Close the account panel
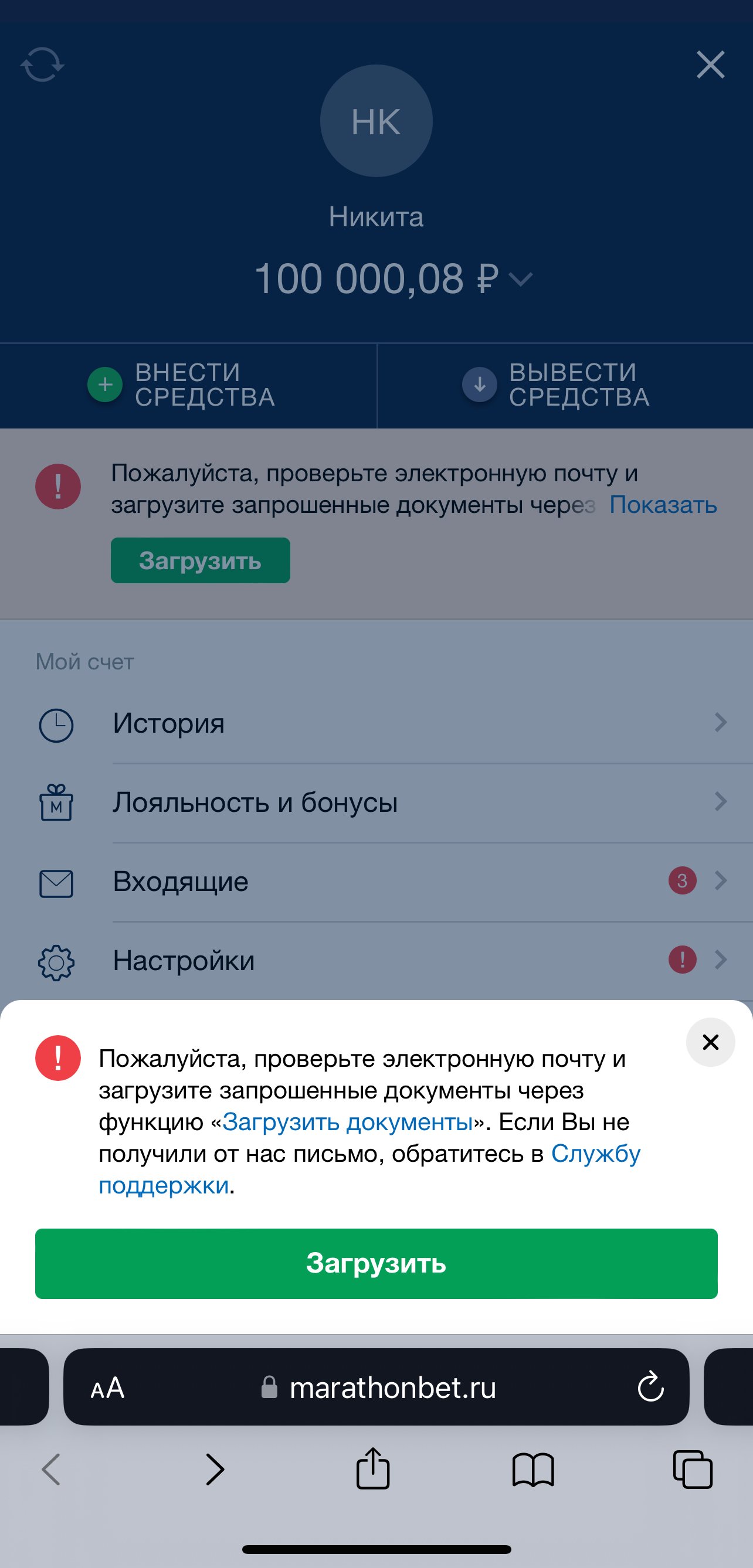Image resolution: width=753 pixels, height=1568 pixels. coord(710,64)
